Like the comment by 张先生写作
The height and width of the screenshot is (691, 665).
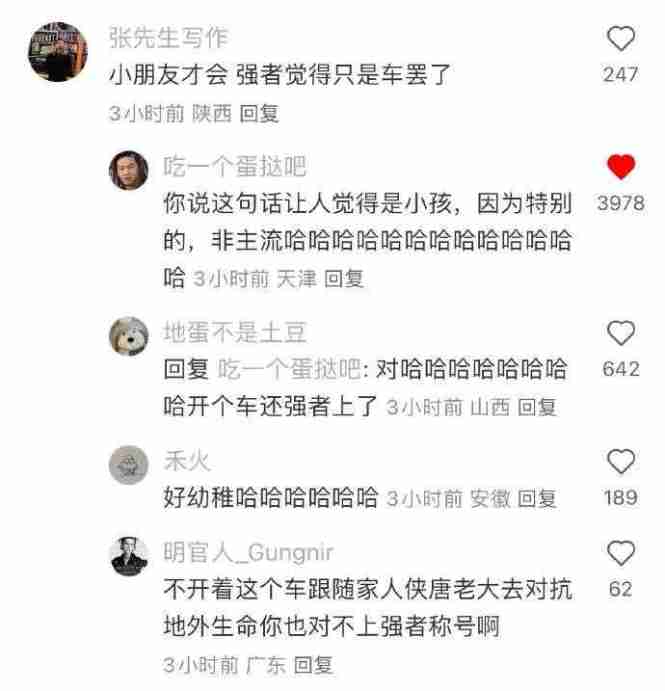[621, 39]
